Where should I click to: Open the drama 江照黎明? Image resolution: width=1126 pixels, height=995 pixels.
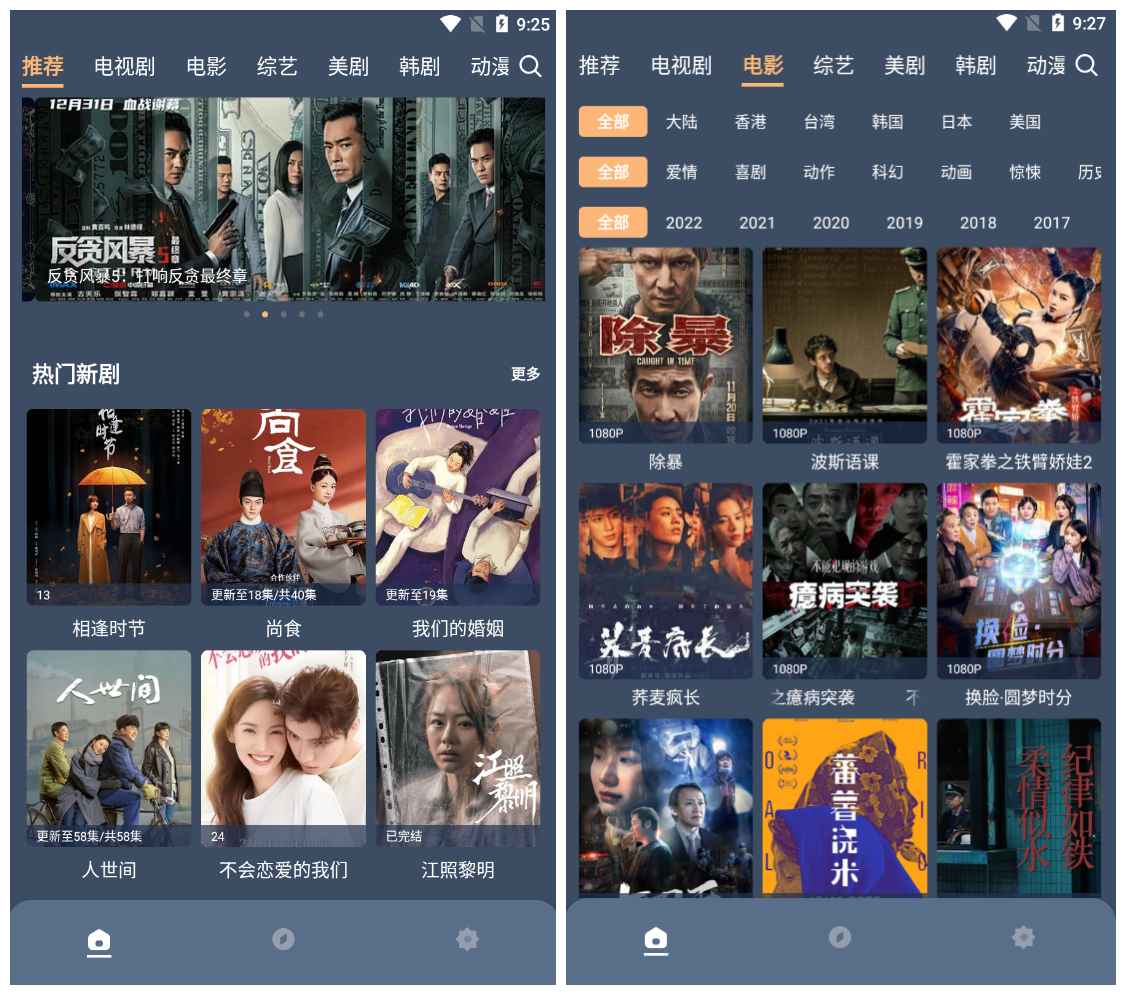tap(458, 748)
